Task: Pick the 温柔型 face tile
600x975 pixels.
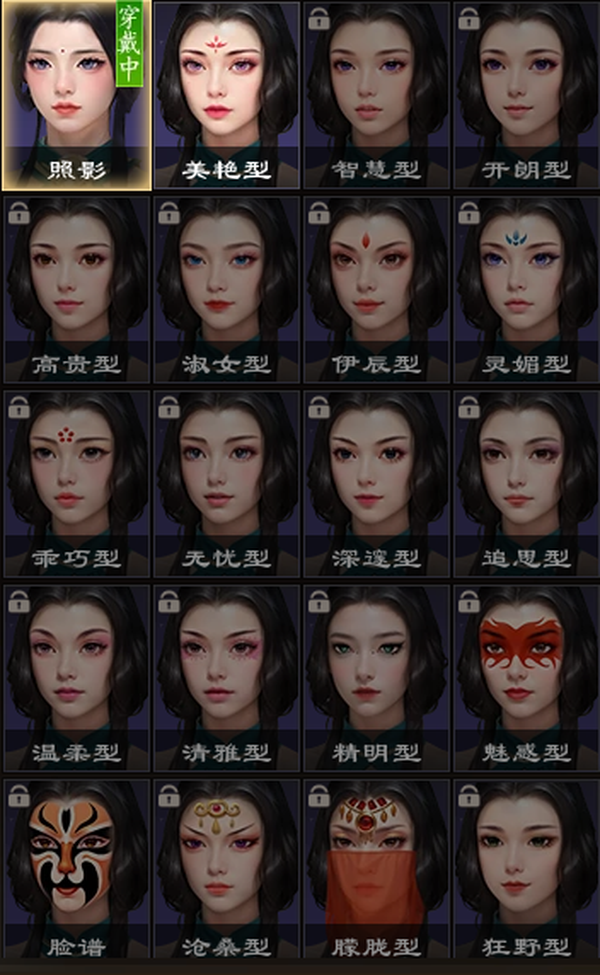Action: (76, 679)
